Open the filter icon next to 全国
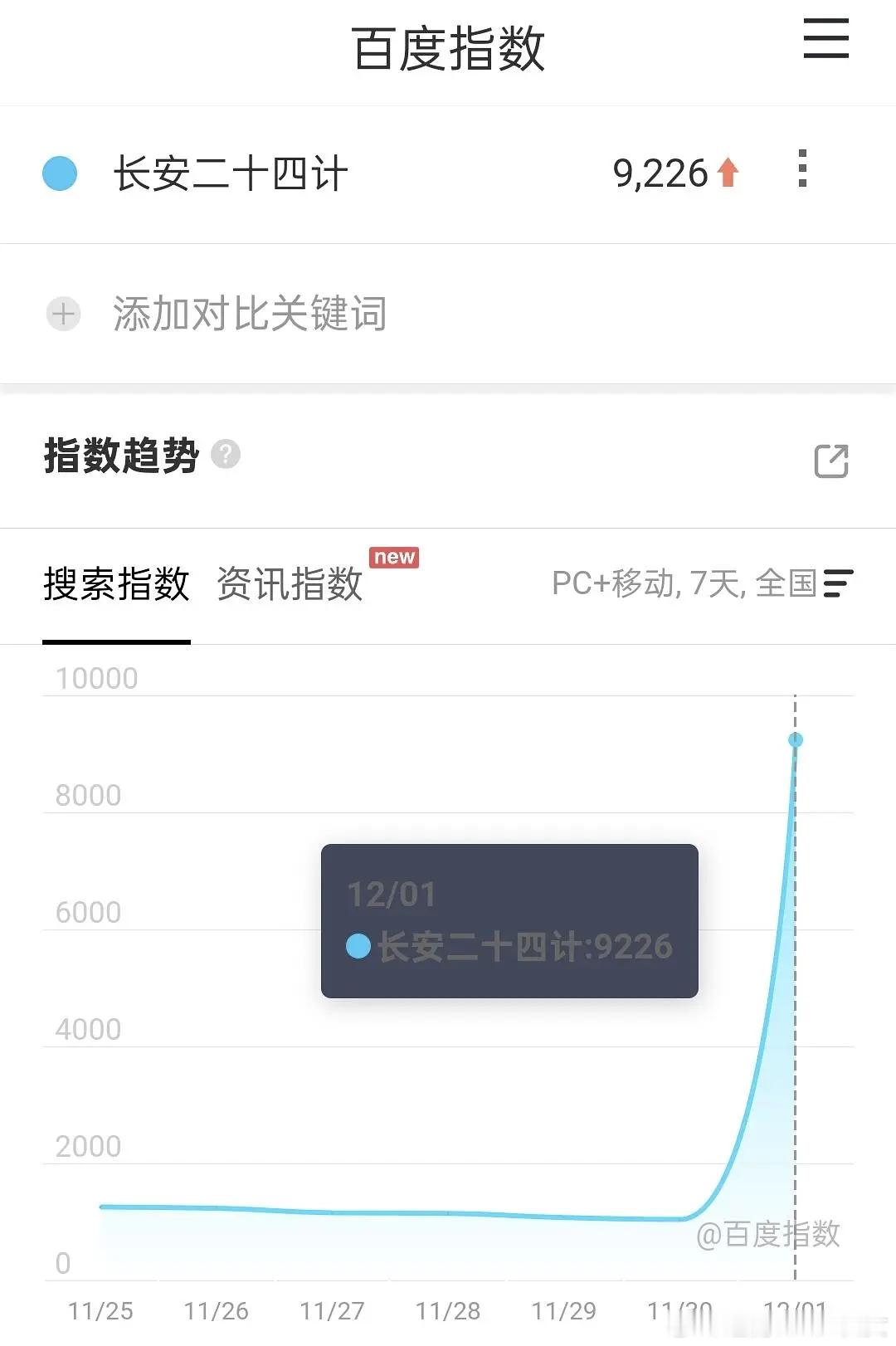This screenshot has width=896, height=1346. [840, 585]
